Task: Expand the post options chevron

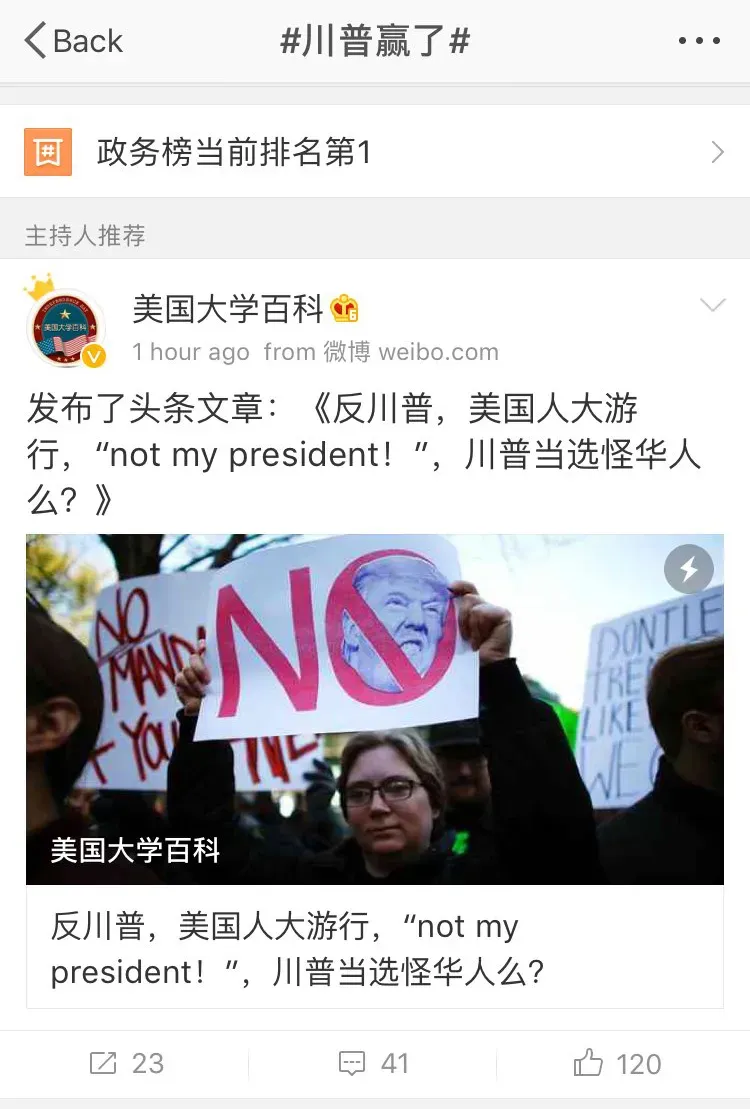Action: click(712, 306)
